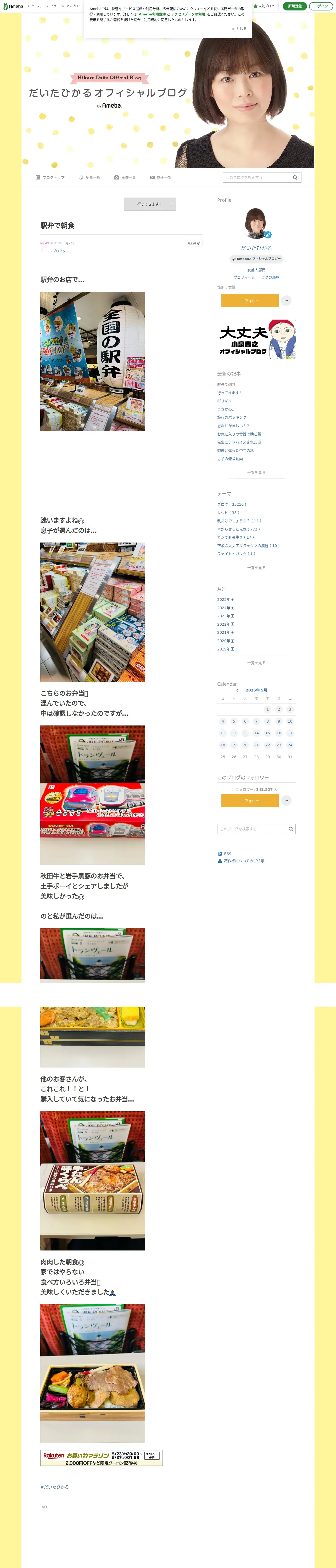Open recent article ギリギリ
Viewport: 336px width, 1568px height.
[x=225, y=401]
